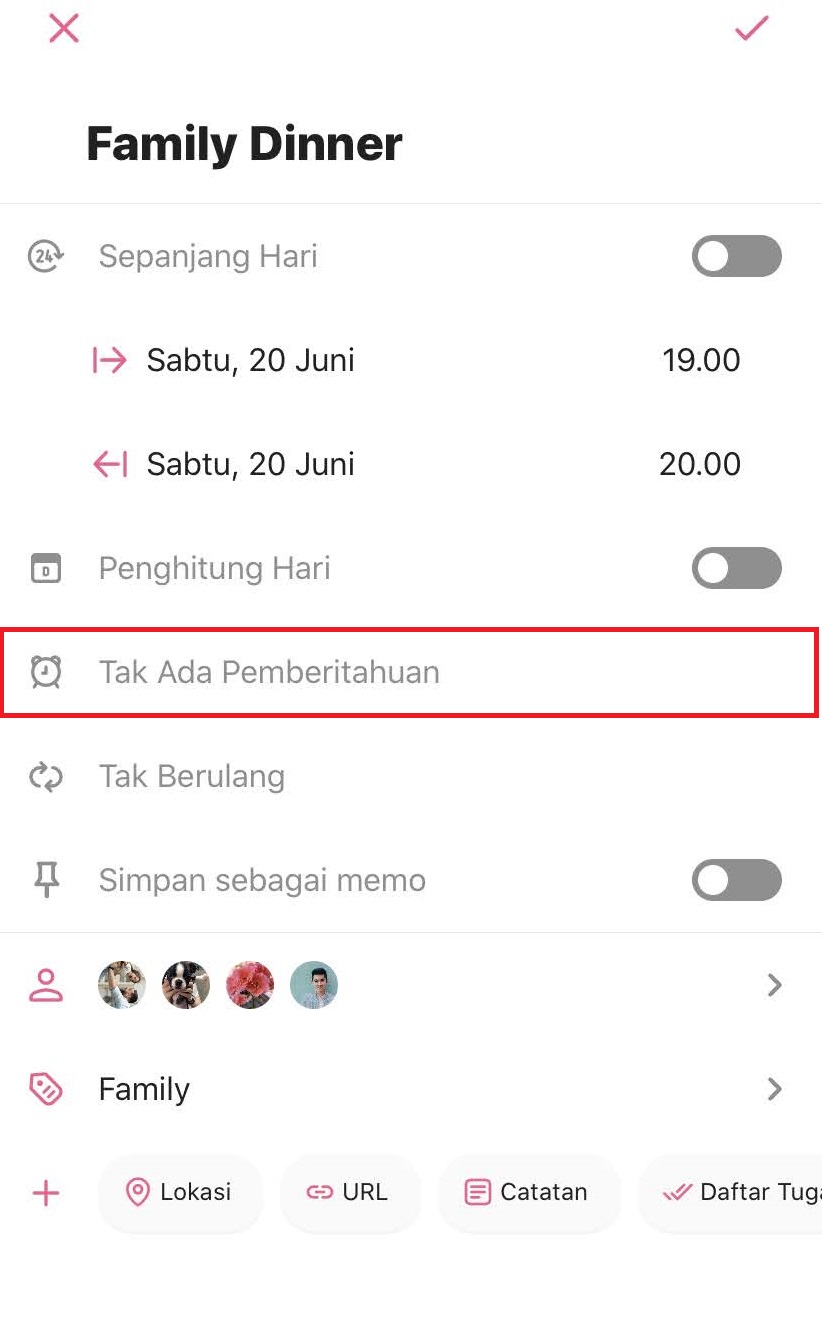The width and height of the screenshot is (822, 1327).
Task: Toggle Simpan sebagai memo on
Action: (x=736, y=880)
